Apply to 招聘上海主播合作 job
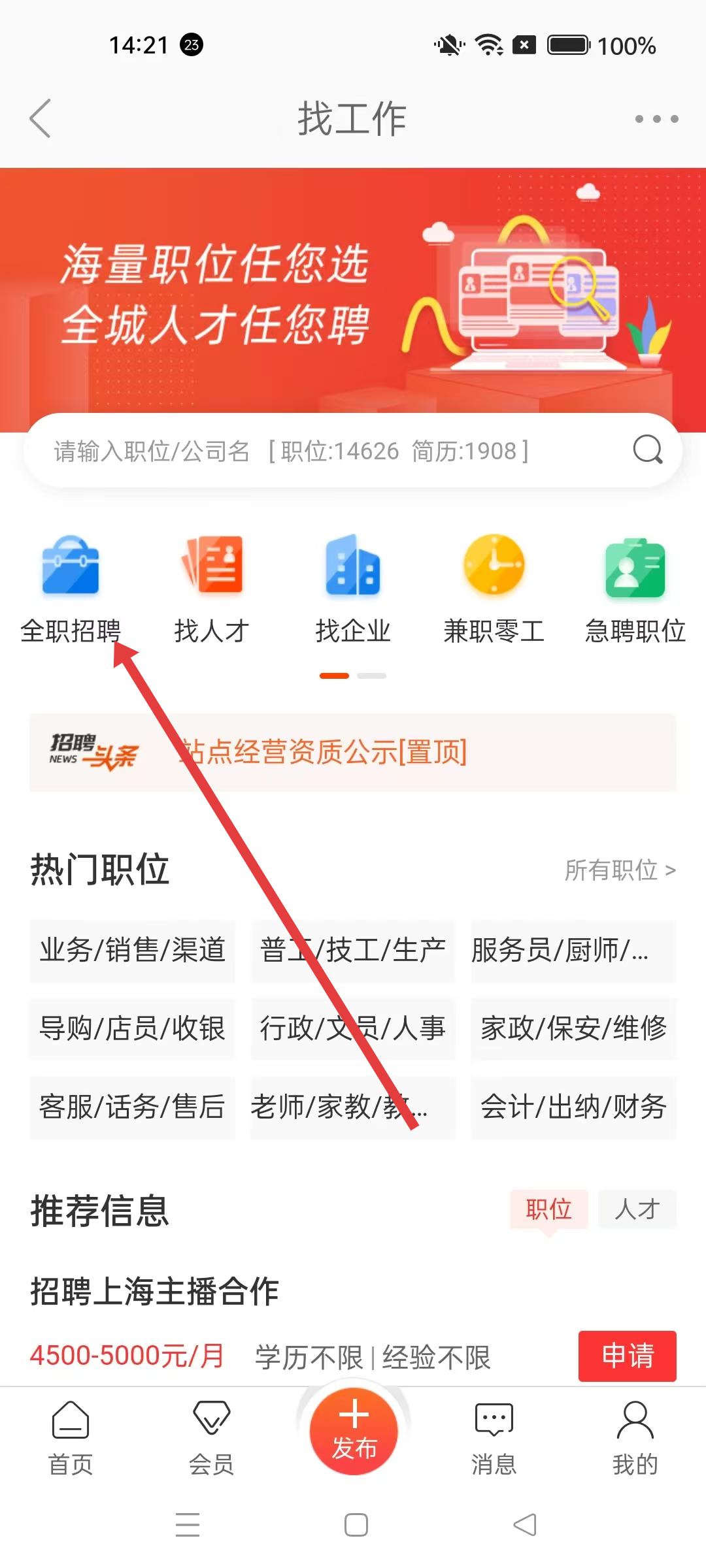The image size is (706, 1568). point(627,1356)
